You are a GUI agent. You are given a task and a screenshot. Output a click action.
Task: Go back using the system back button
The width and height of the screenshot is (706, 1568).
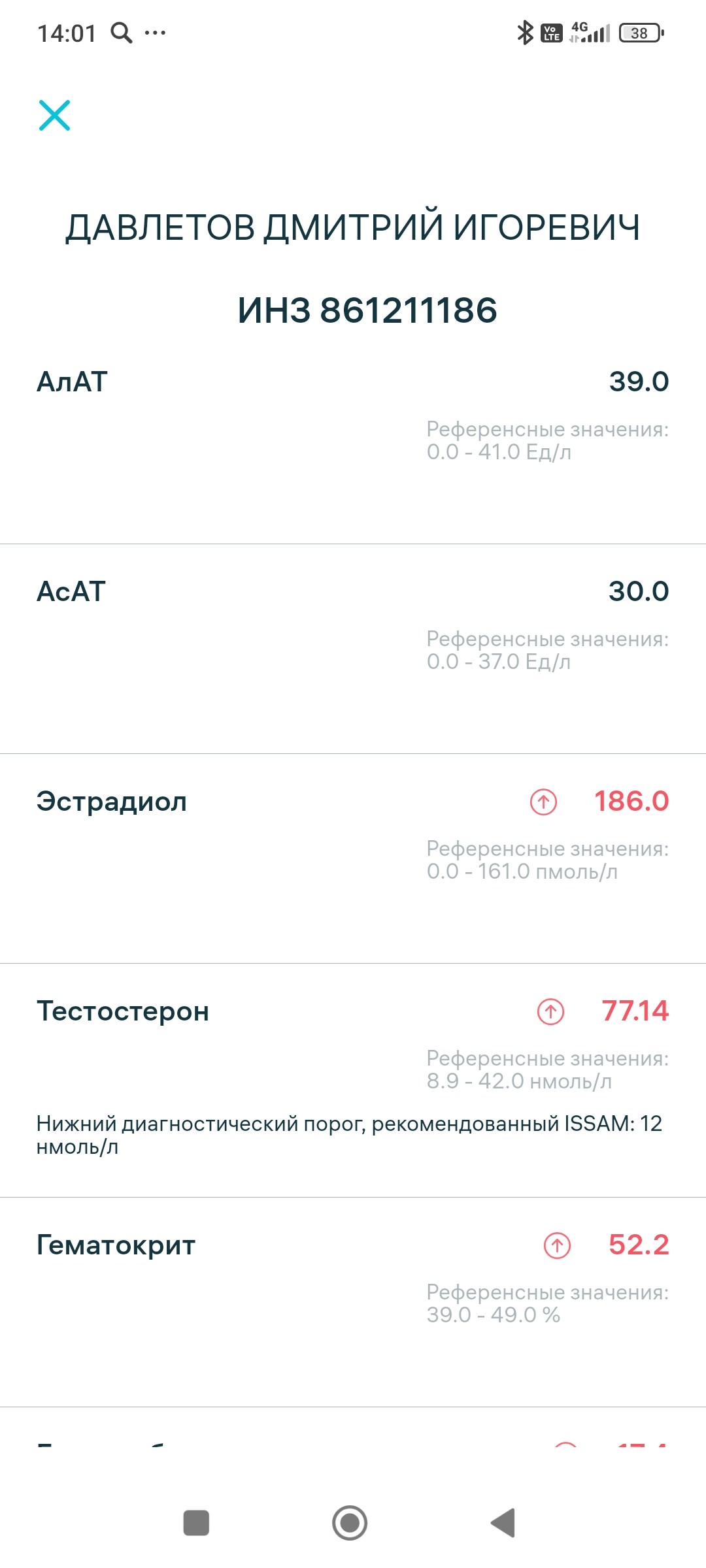(503, 1523)
